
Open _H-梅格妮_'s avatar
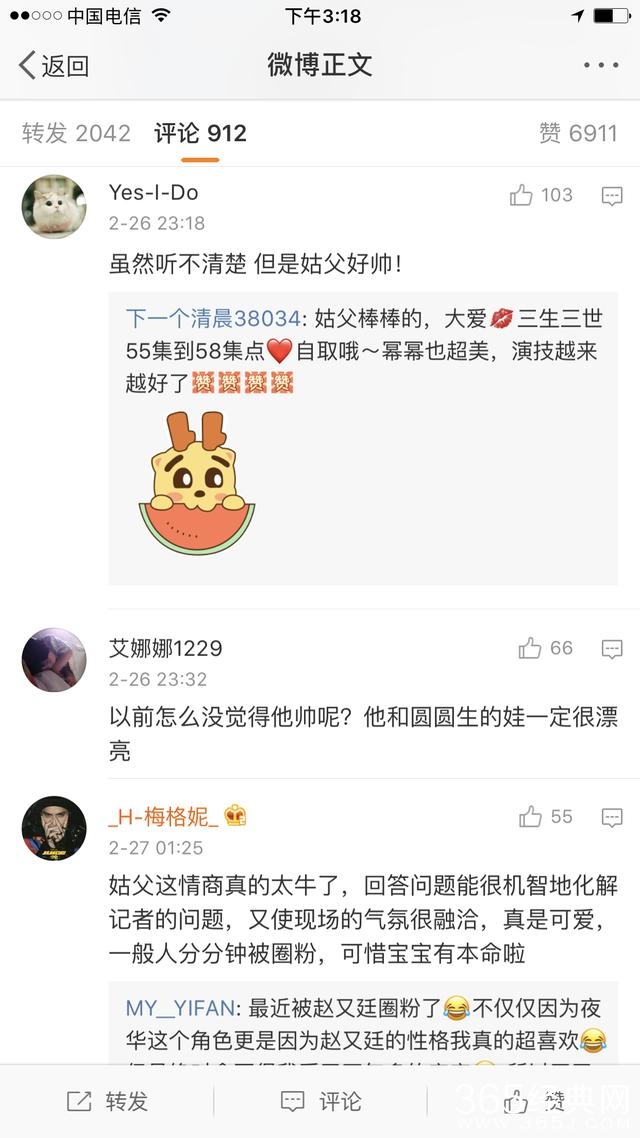tap(54, 828)
